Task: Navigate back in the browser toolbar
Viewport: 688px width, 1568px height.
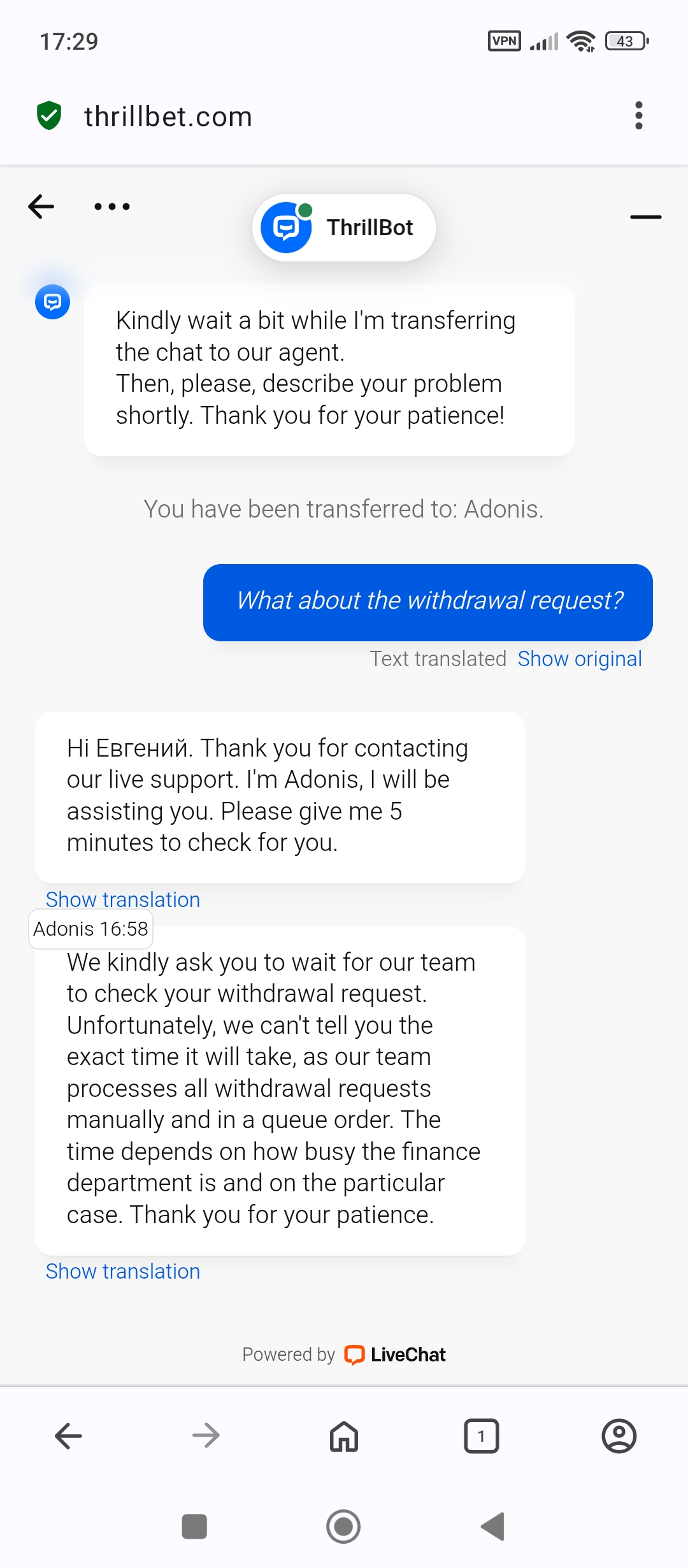Action: tap(69, 1436)
